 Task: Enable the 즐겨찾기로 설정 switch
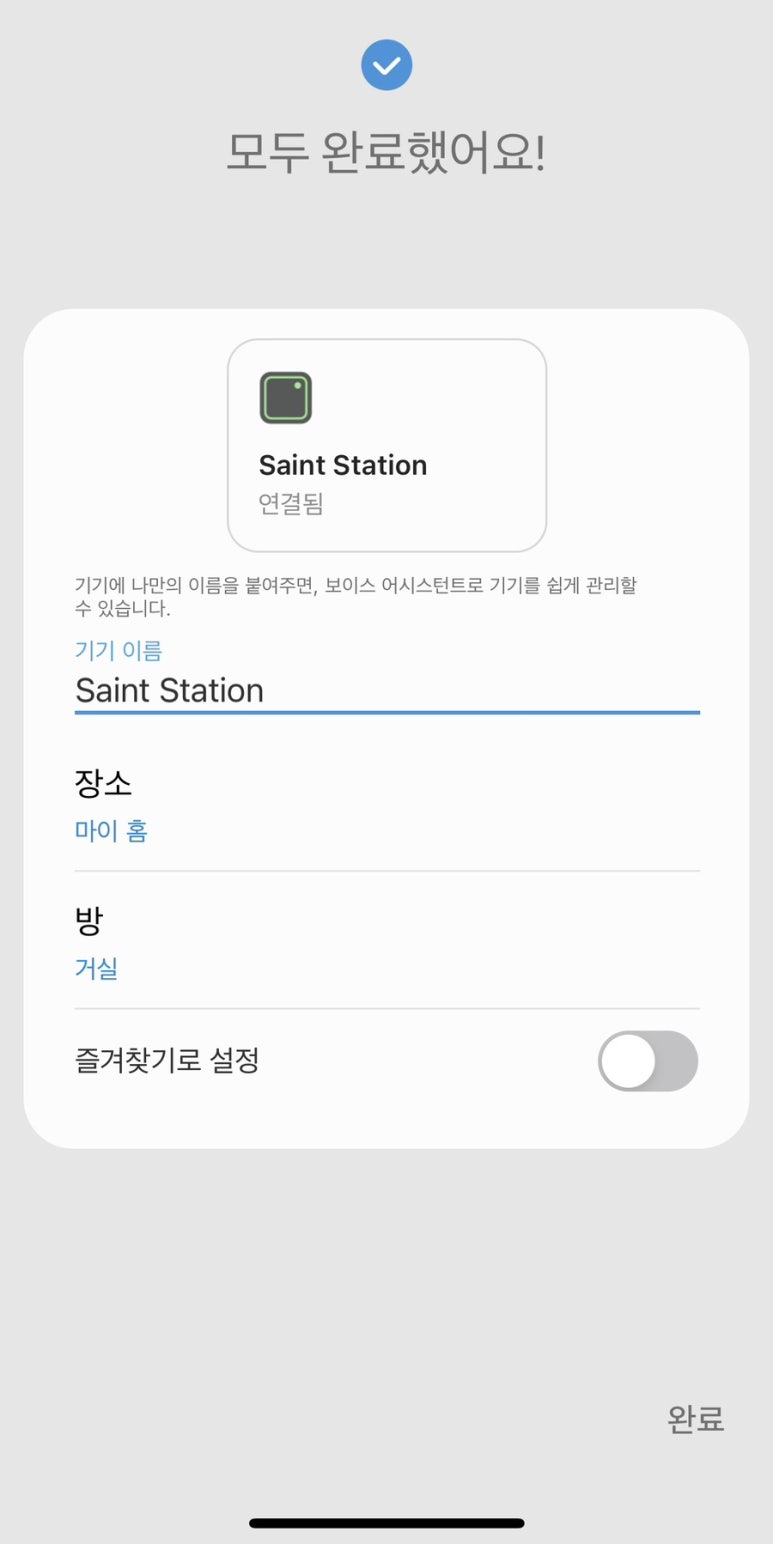click(x=648, y=1061)
